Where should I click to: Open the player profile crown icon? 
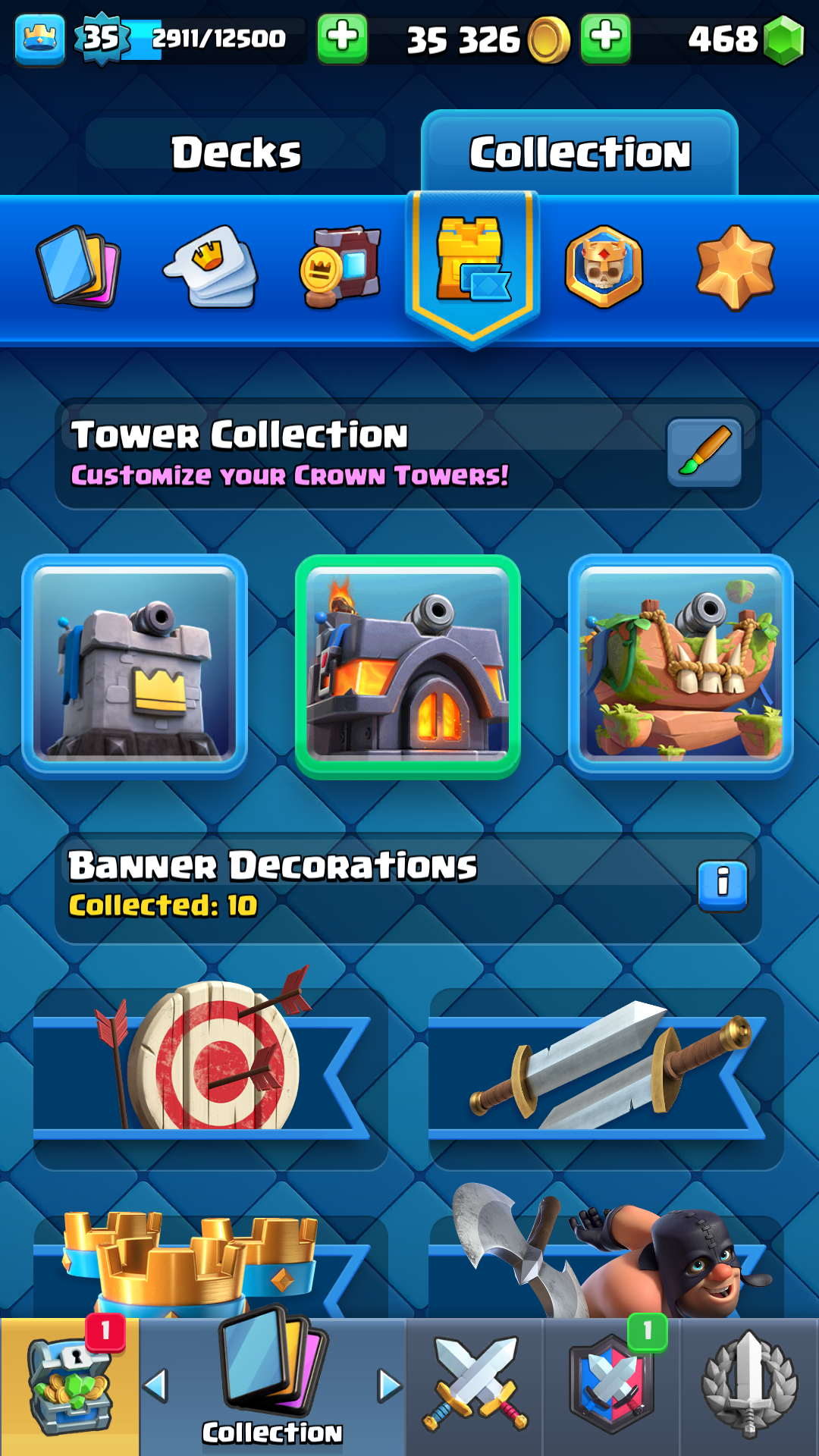(x=40, y=39)
